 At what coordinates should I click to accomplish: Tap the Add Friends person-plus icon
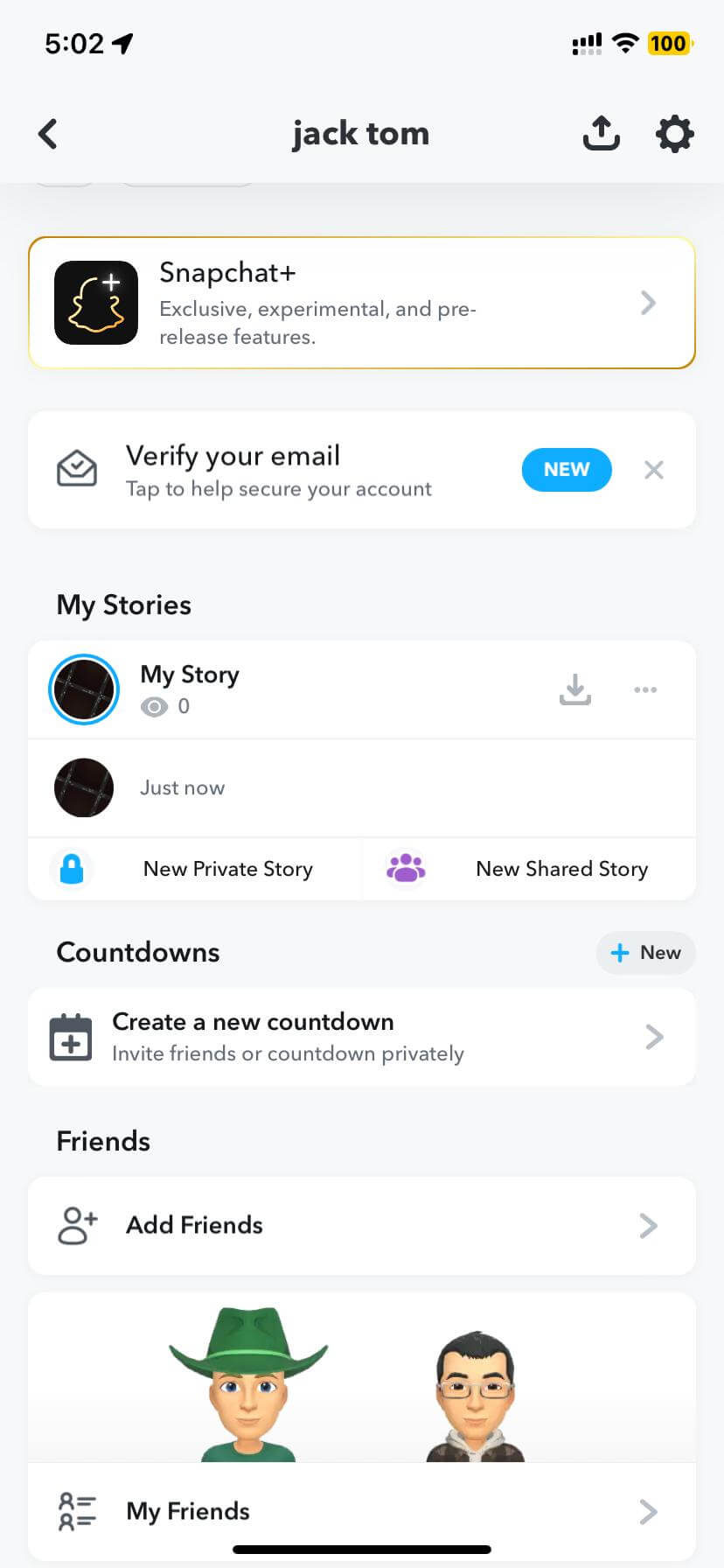[x=76, y=1225]
